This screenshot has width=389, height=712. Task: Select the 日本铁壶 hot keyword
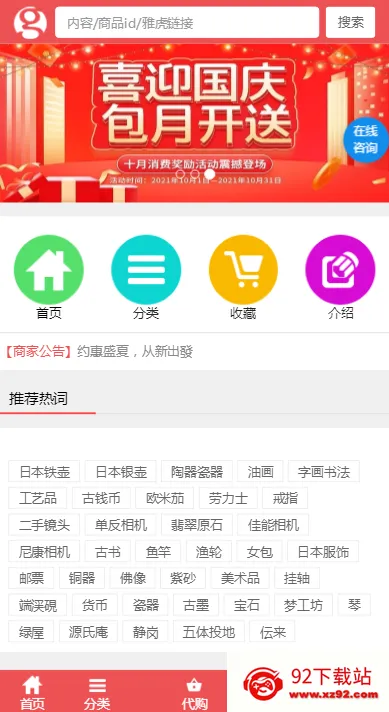(x=44, y=471)
